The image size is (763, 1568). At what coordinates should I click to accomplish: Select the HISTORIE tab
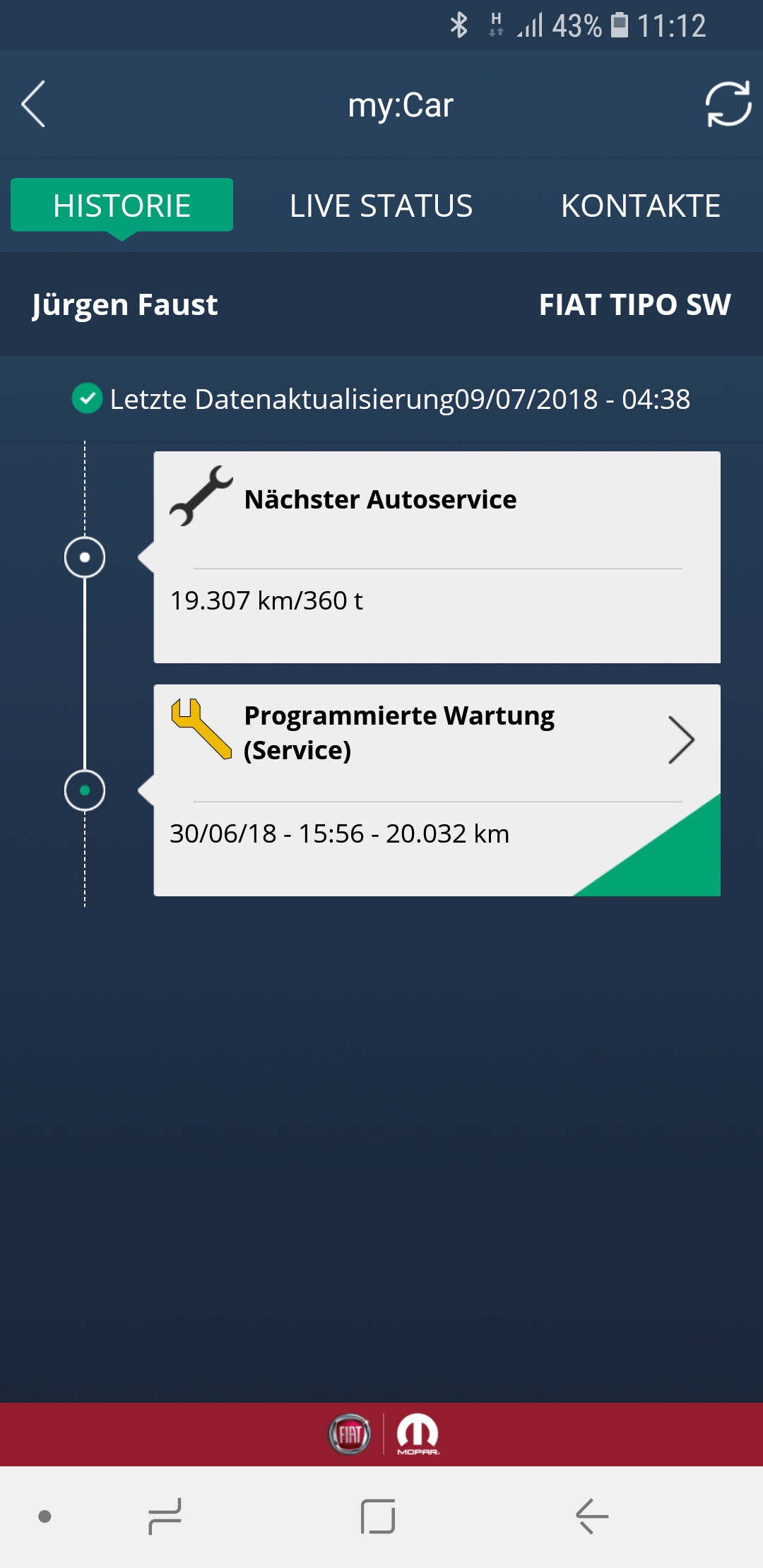point(122,206)
